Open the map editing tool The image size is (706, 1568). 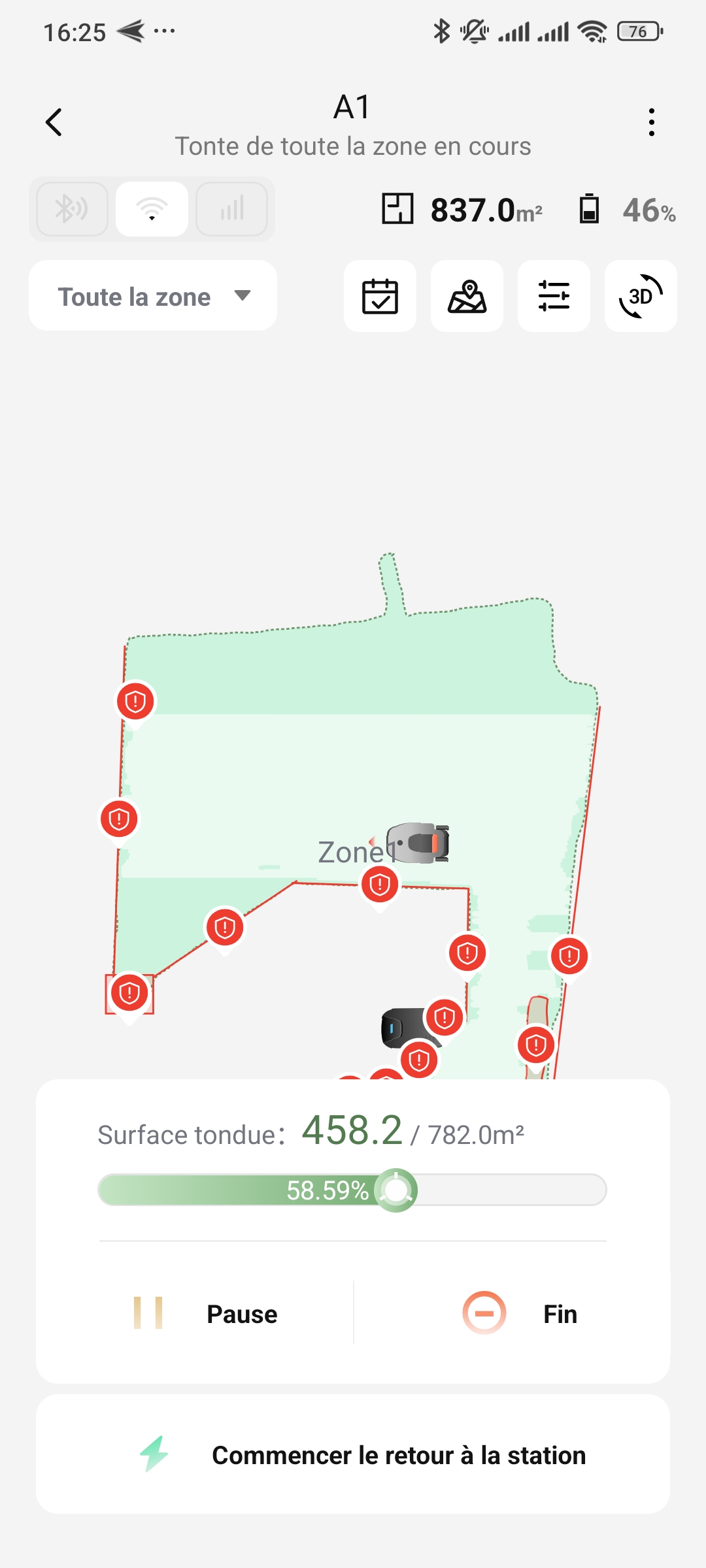tap(467, 296)
